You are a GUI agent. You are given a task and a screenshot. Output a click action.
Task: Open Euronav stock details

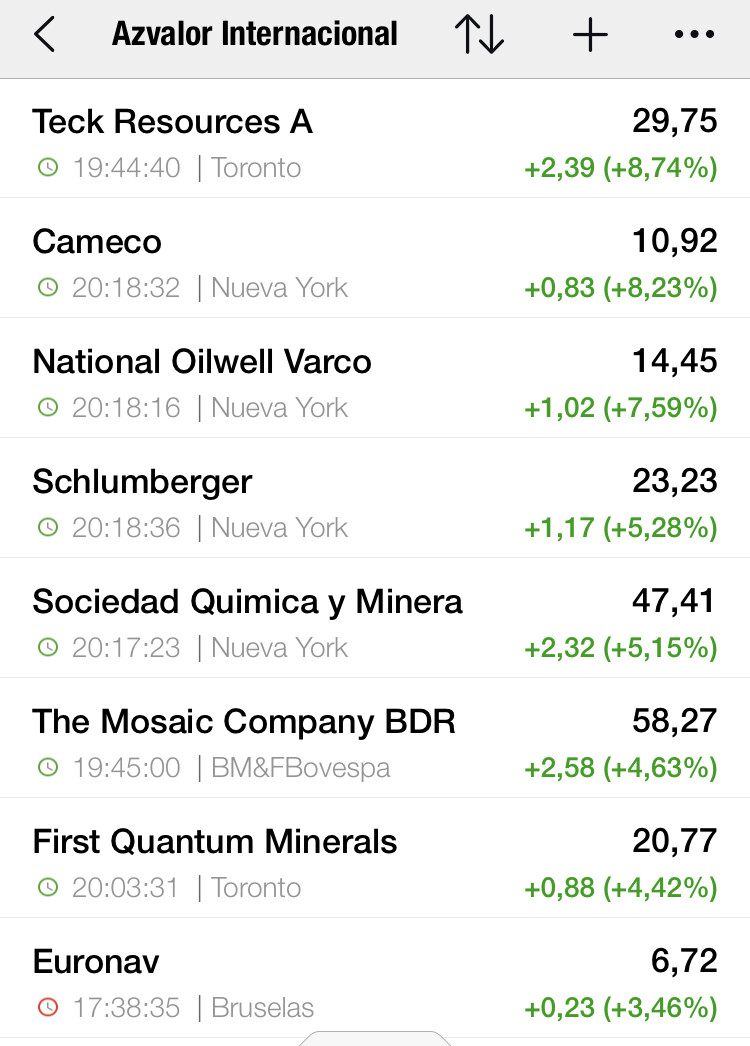tap(375, 981)
